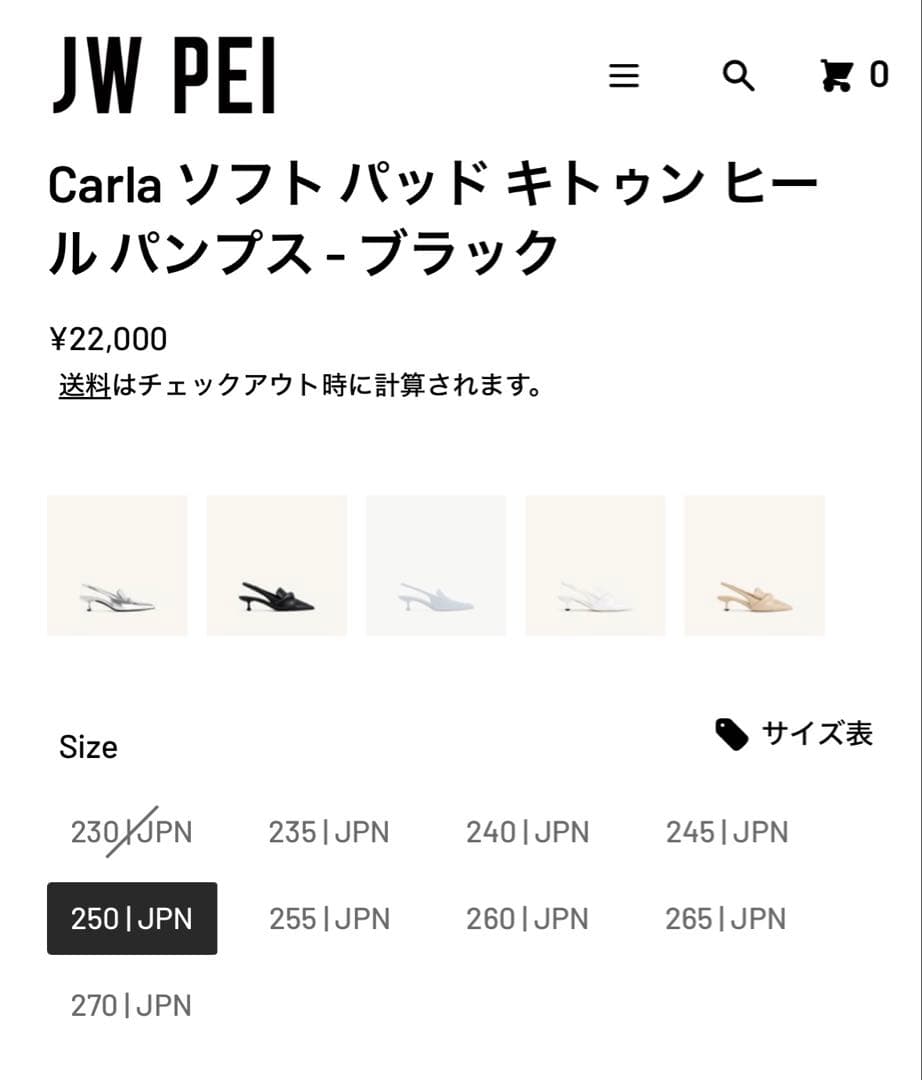
Task: Select the beige pumps color thumbnail
Action: coord(755,564)
